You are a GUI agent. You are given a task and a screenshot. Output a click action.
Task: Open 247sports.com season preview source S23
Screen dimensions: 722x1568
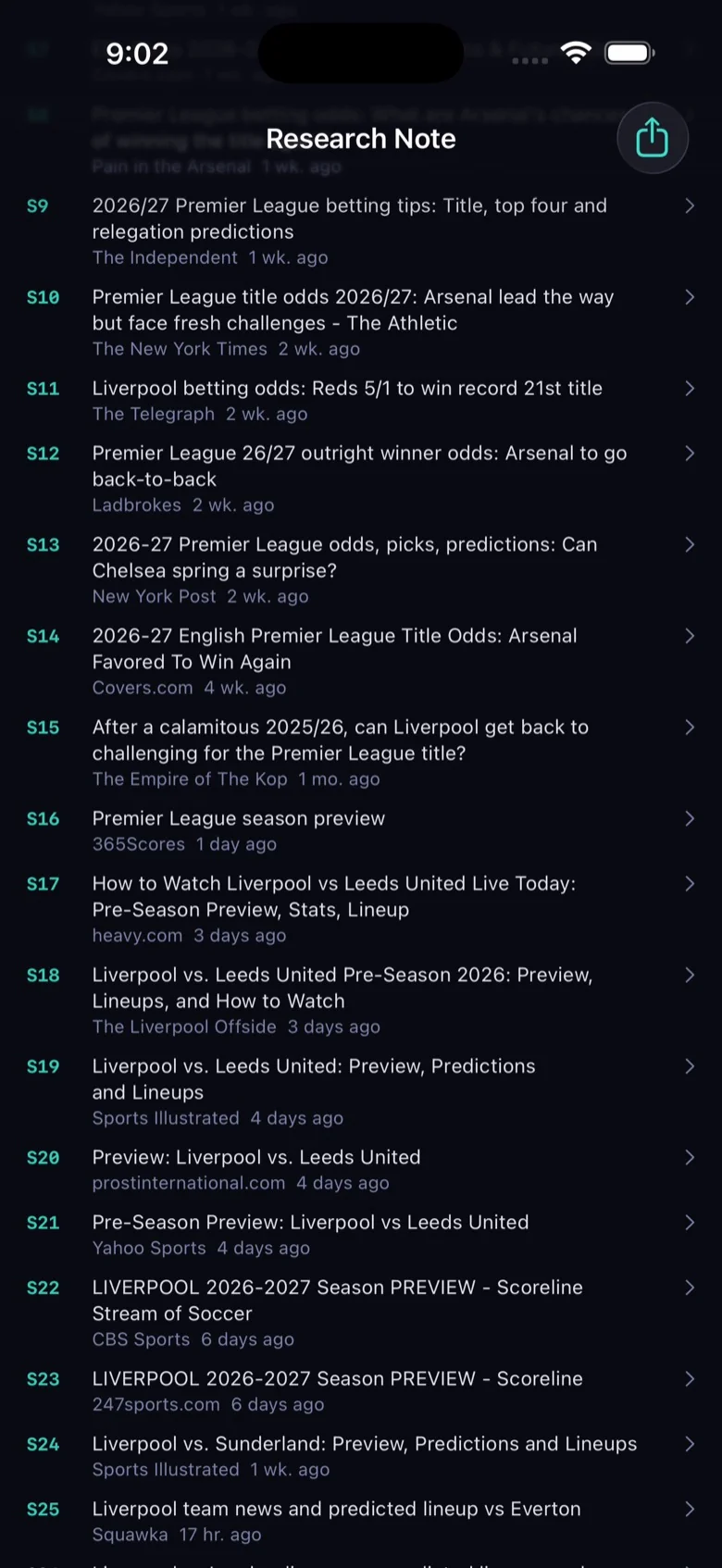click(361, 1391)
